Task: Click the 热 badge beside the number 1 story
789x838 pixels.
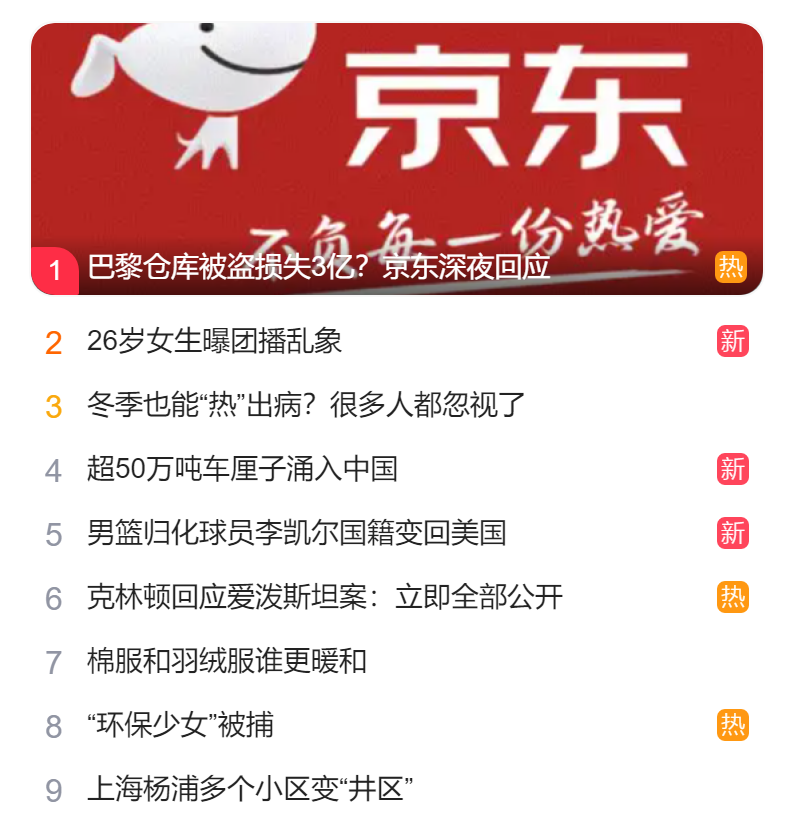Action: [x=730, y=265]
